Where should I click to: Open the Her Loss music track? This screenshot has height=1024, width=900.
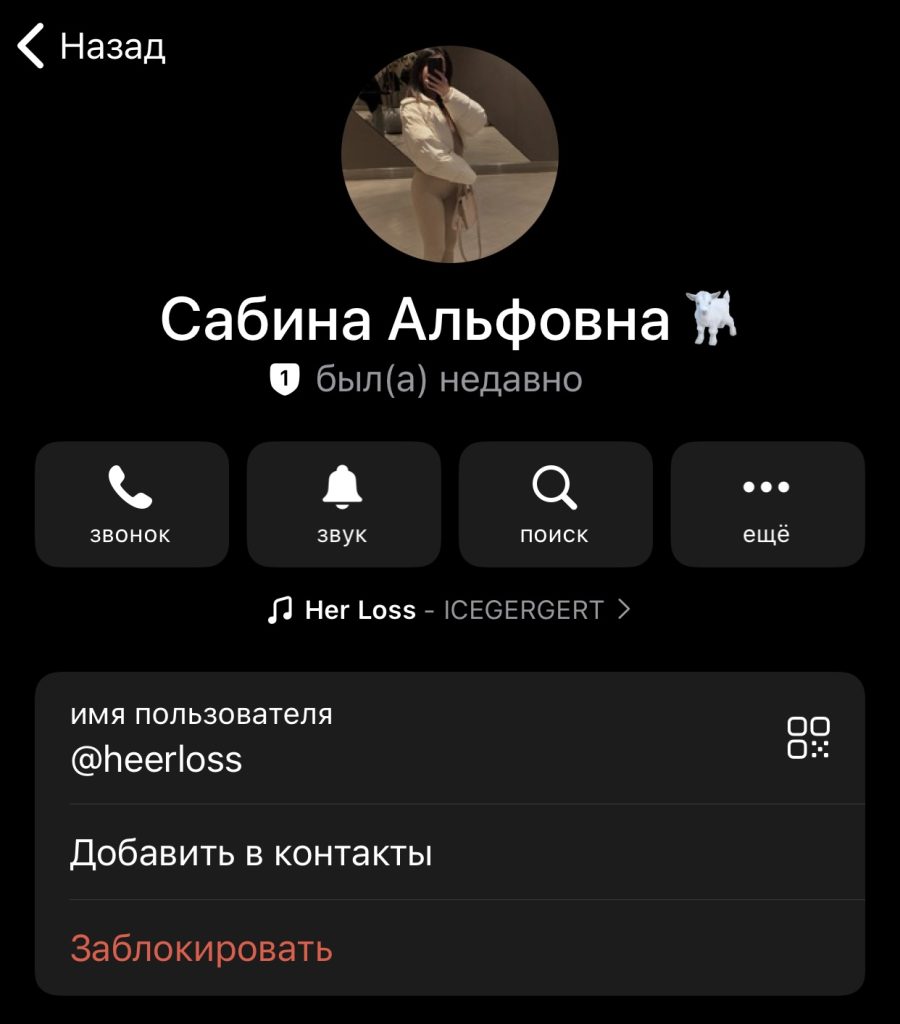tap(450, 610)
